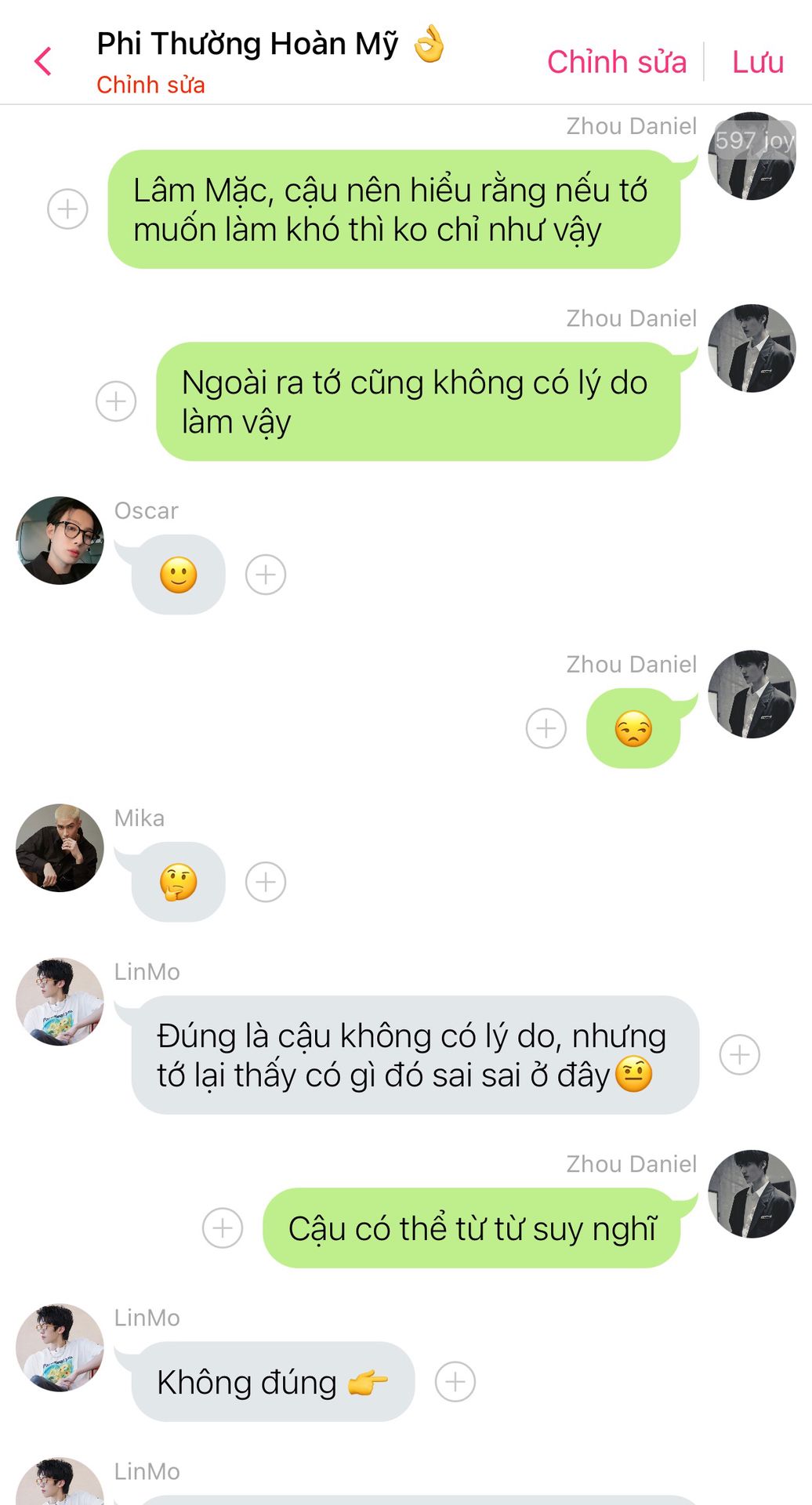The width and height of the screenshot is (812, 1505).
Task: Tap plus beside Zhou Daniel's unamused emoji
Action: (x=546, y=728)
